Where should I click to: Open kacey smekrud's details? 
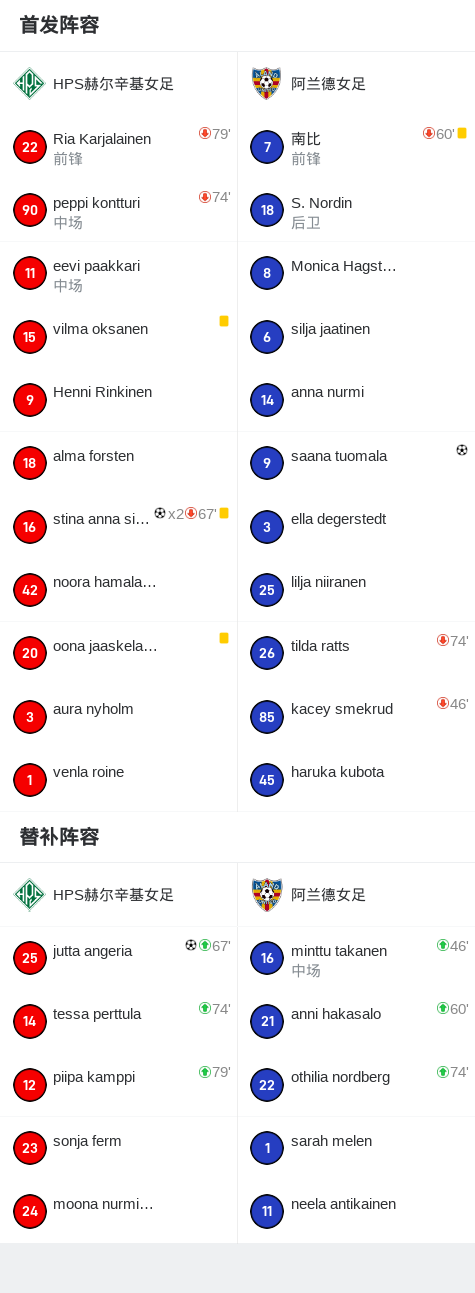[356, 717]
